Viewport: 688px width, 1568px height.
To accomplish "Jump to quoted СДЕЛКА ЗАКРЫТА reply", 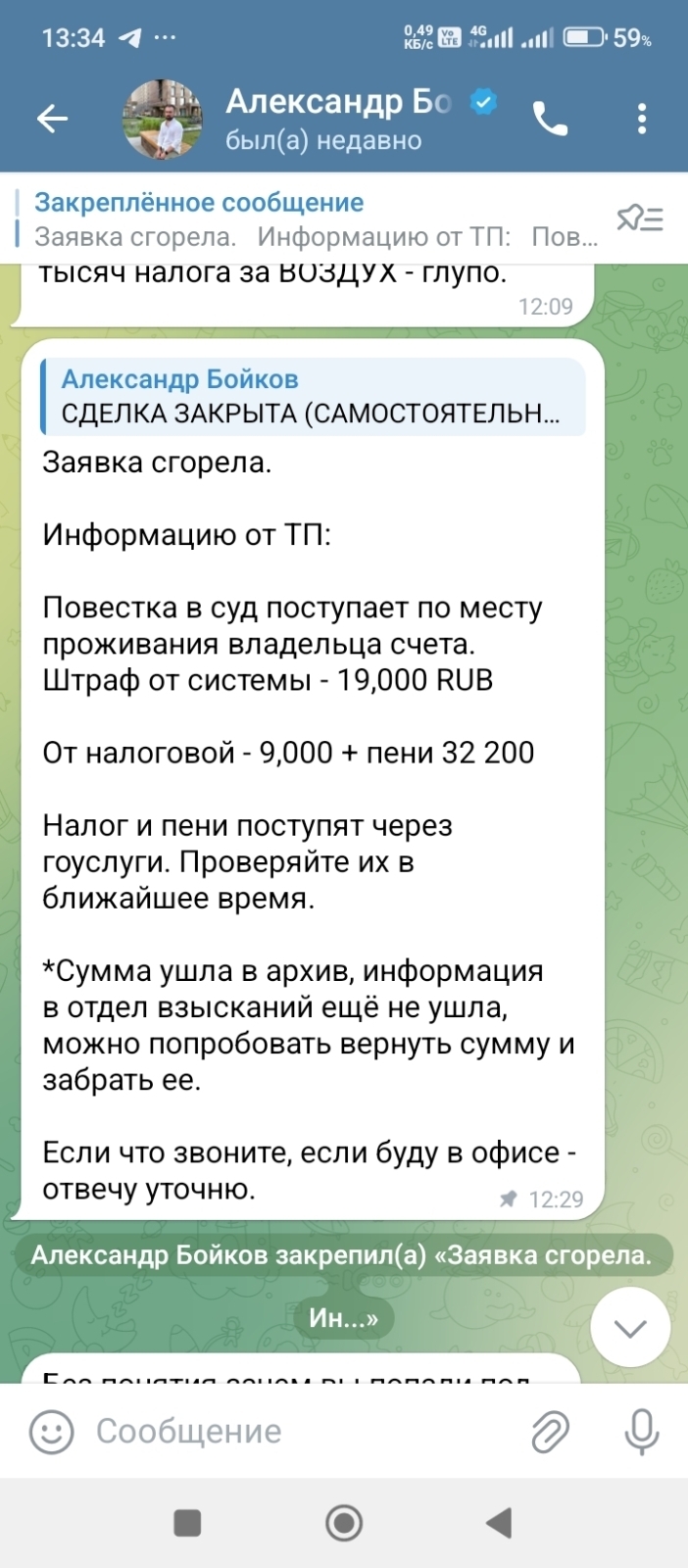I will click(314, 397).
